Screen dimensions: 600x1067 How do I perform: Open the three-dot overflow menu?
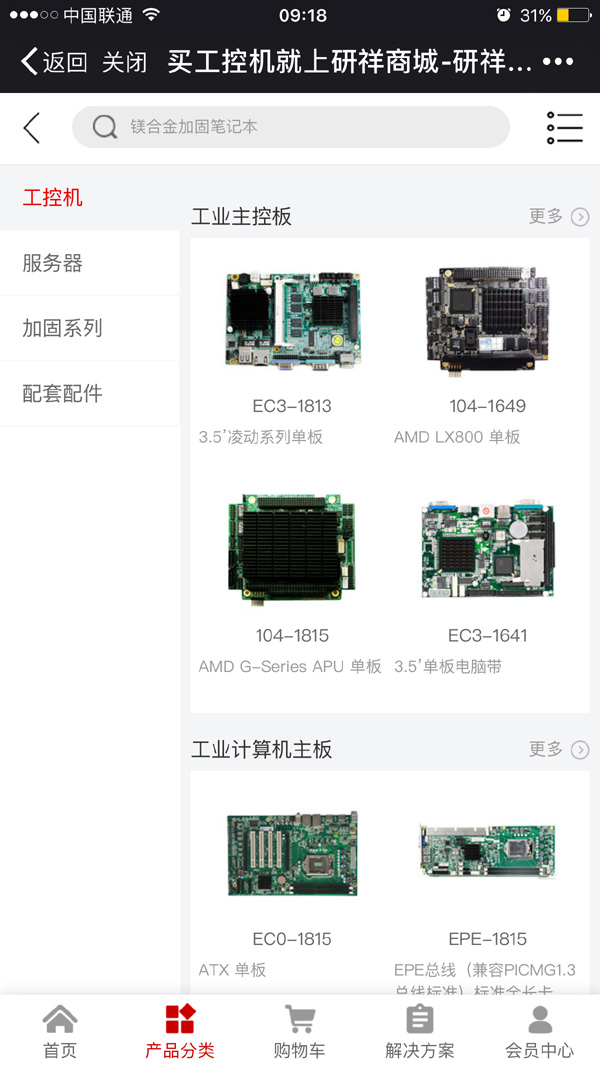point(558,62)
